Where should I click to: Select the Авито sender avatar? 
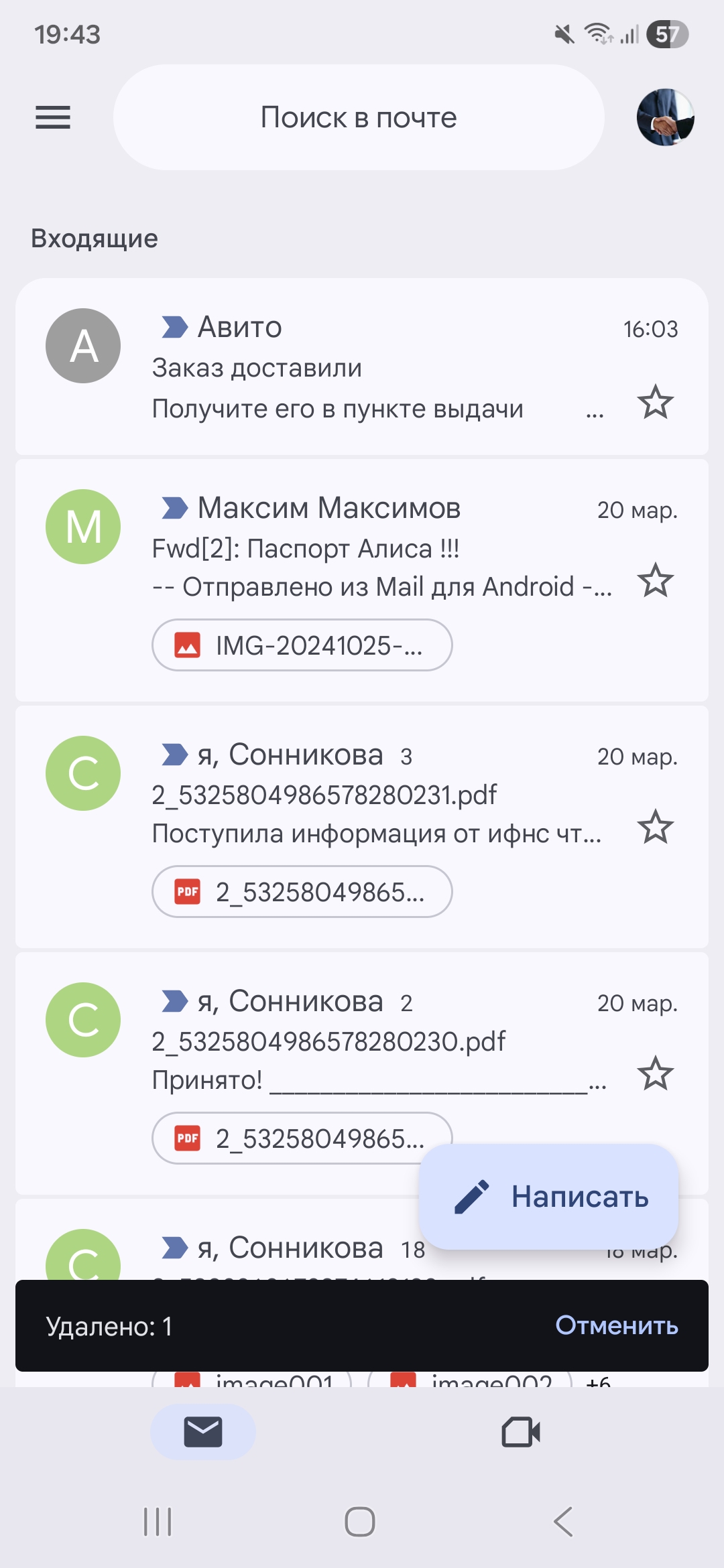(x=83, y=346)
